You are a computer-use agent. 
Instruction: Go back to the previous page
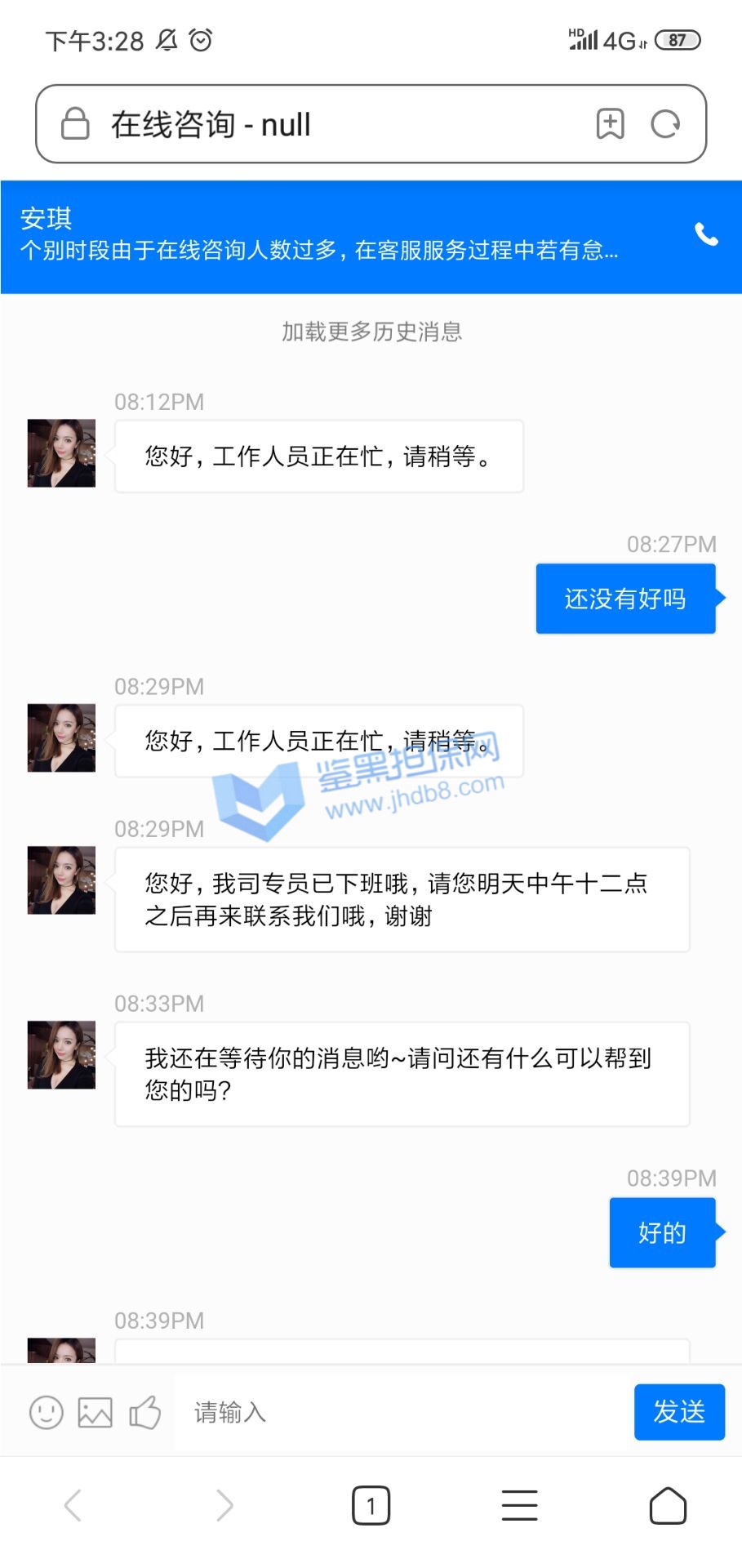coord(73,1505)
